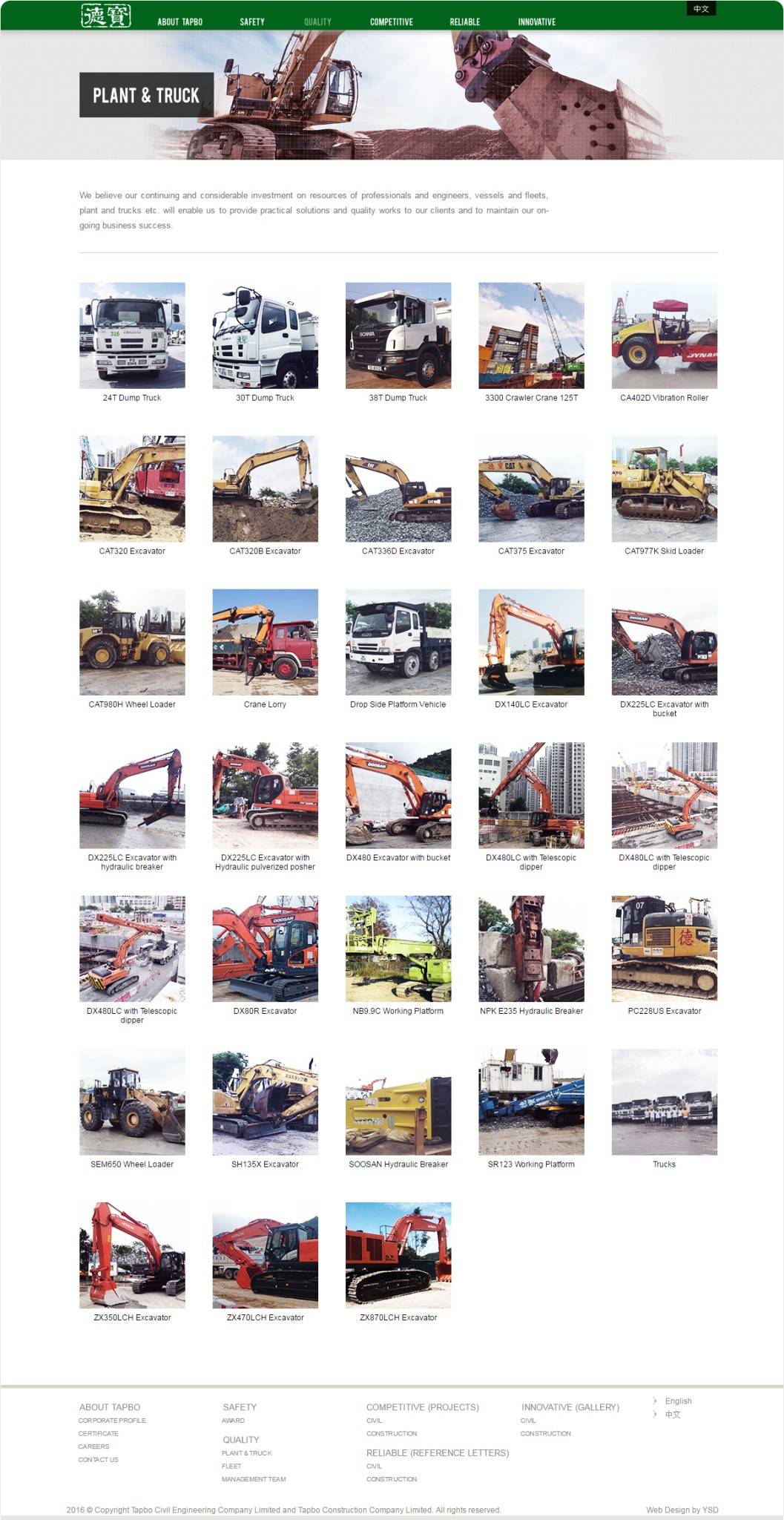This screenshot has height=1520, width=784.
Task: Open the Management Team footer link
Action: pyautogui.click(x=254, y=1479)
